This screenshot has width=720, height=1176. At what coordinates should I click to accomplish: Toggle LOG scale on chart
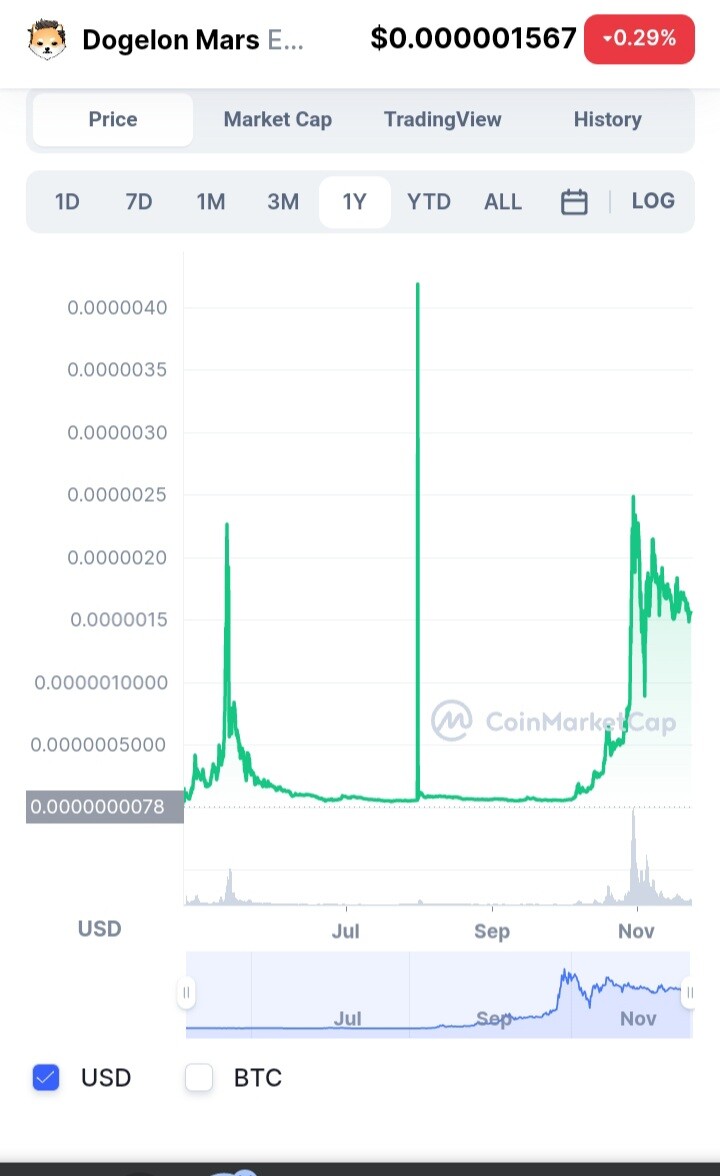[653, 201]
